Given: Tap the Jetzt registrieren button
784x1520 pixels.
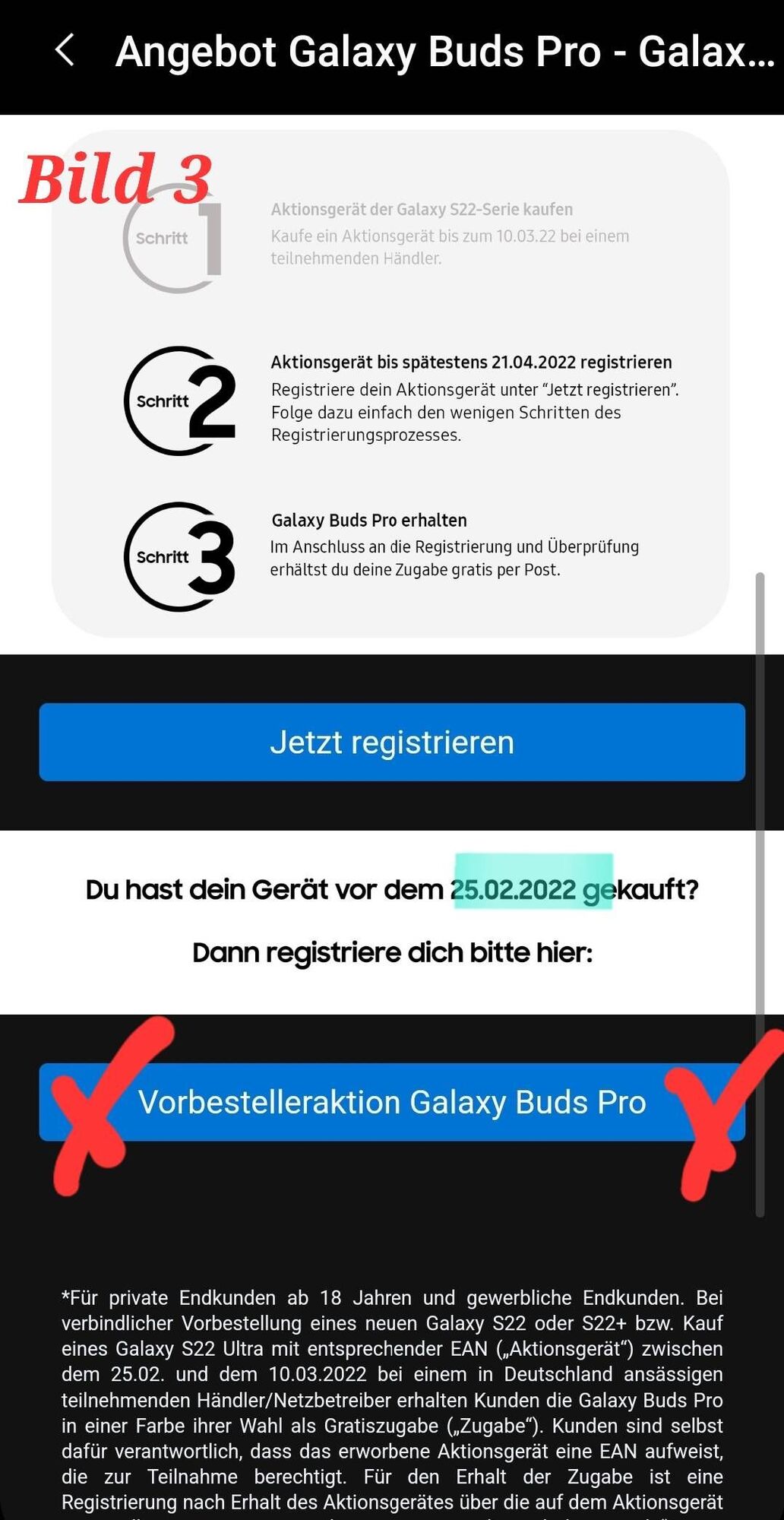Looking at the screenshot, I should point(392,743).
